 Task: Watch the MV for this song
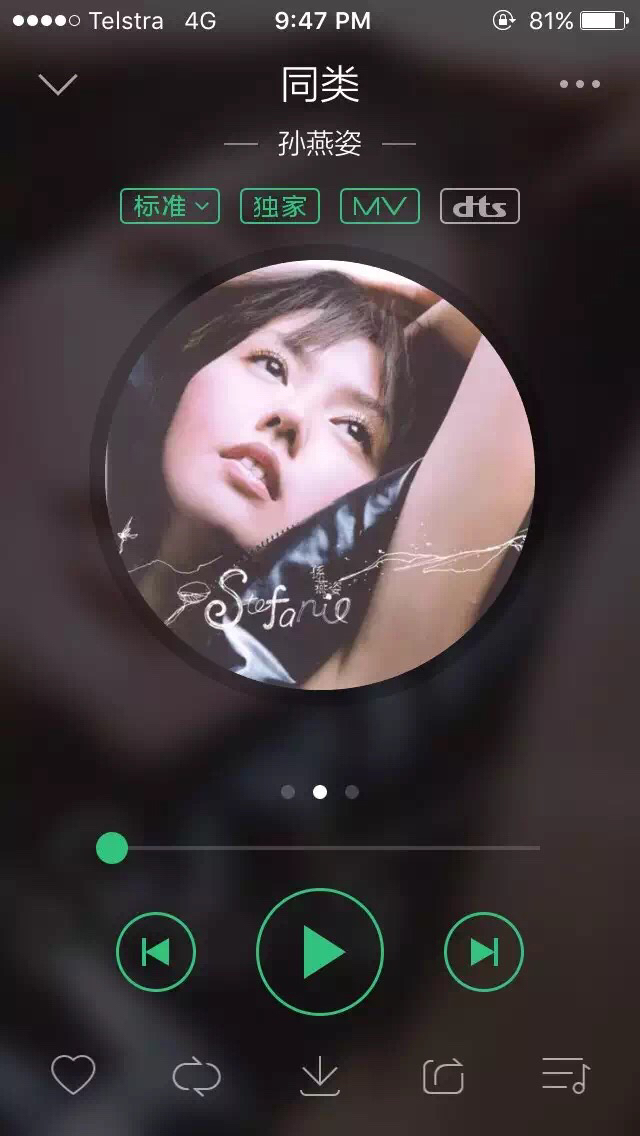click(380, 206)
